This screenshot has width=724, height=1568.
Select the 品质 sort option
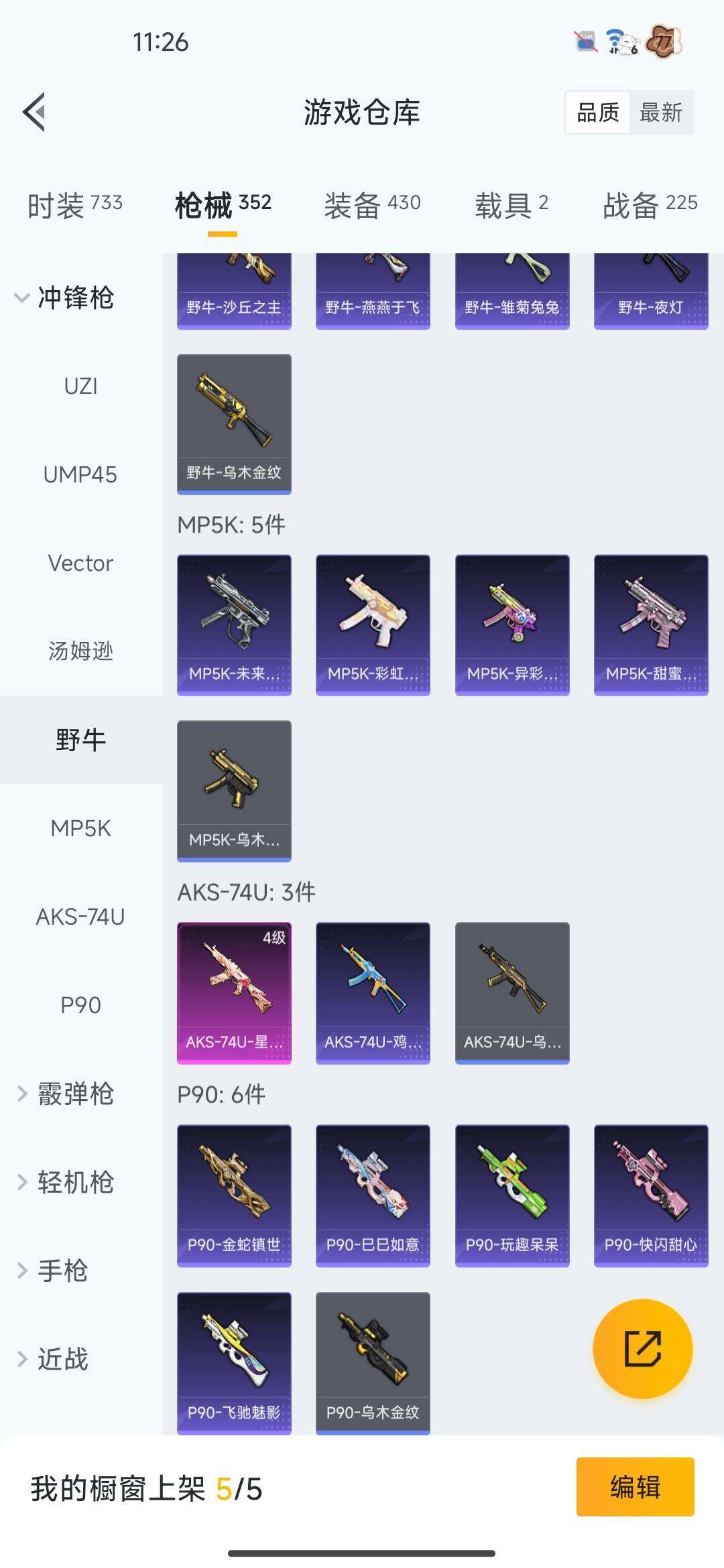pos(598,113)
